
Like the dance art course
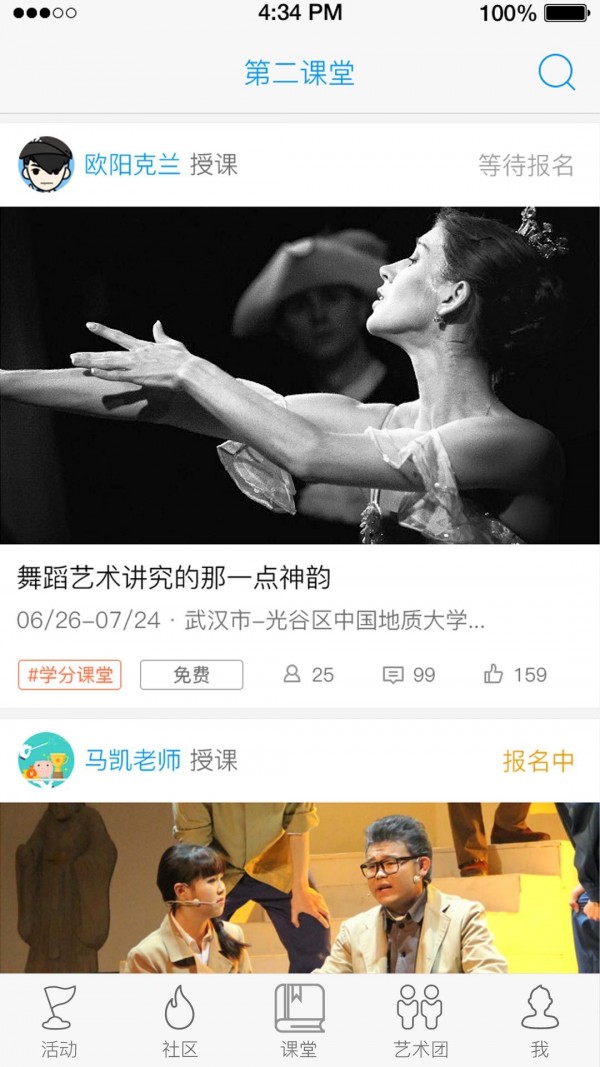coord(515,675)
